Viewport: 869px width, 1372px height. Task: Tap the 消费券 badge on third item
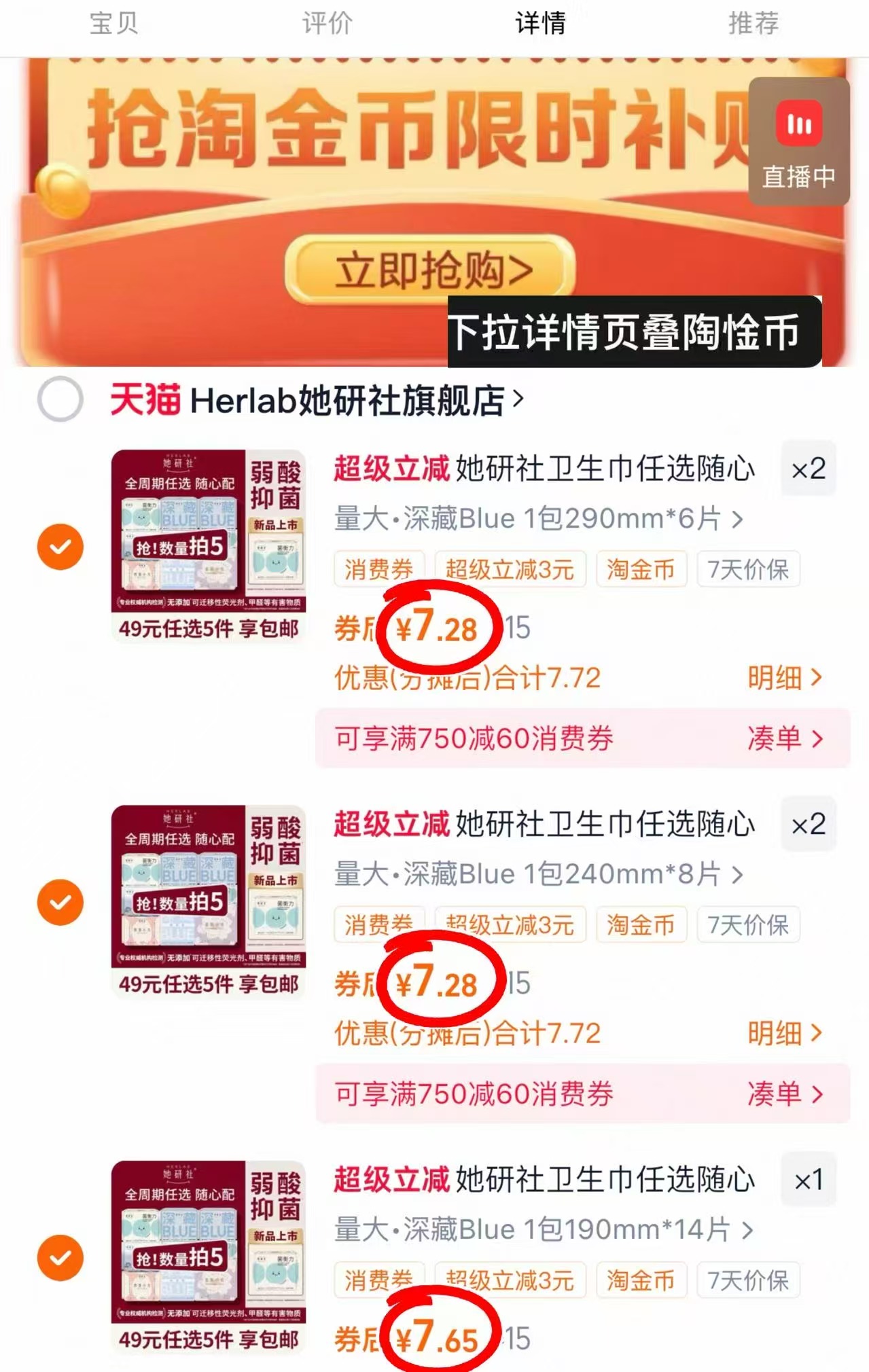tap(378, 1280)
